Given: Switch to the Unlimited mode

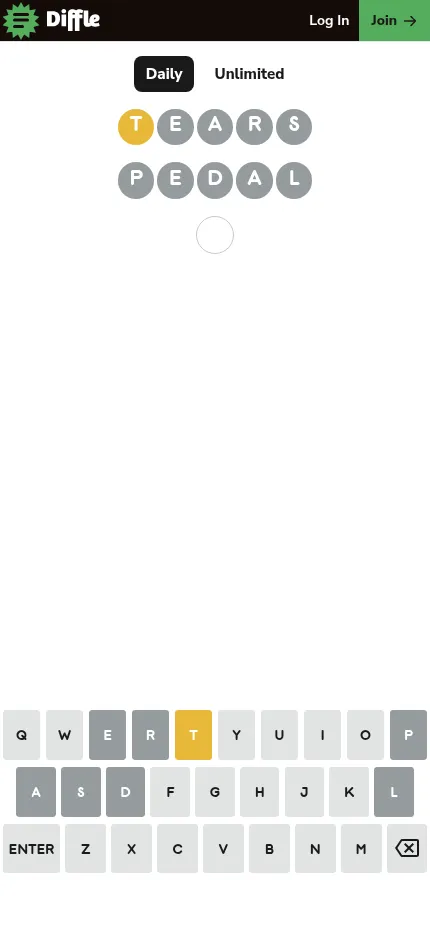Looking at the screenshot, I should pos(249,74).
